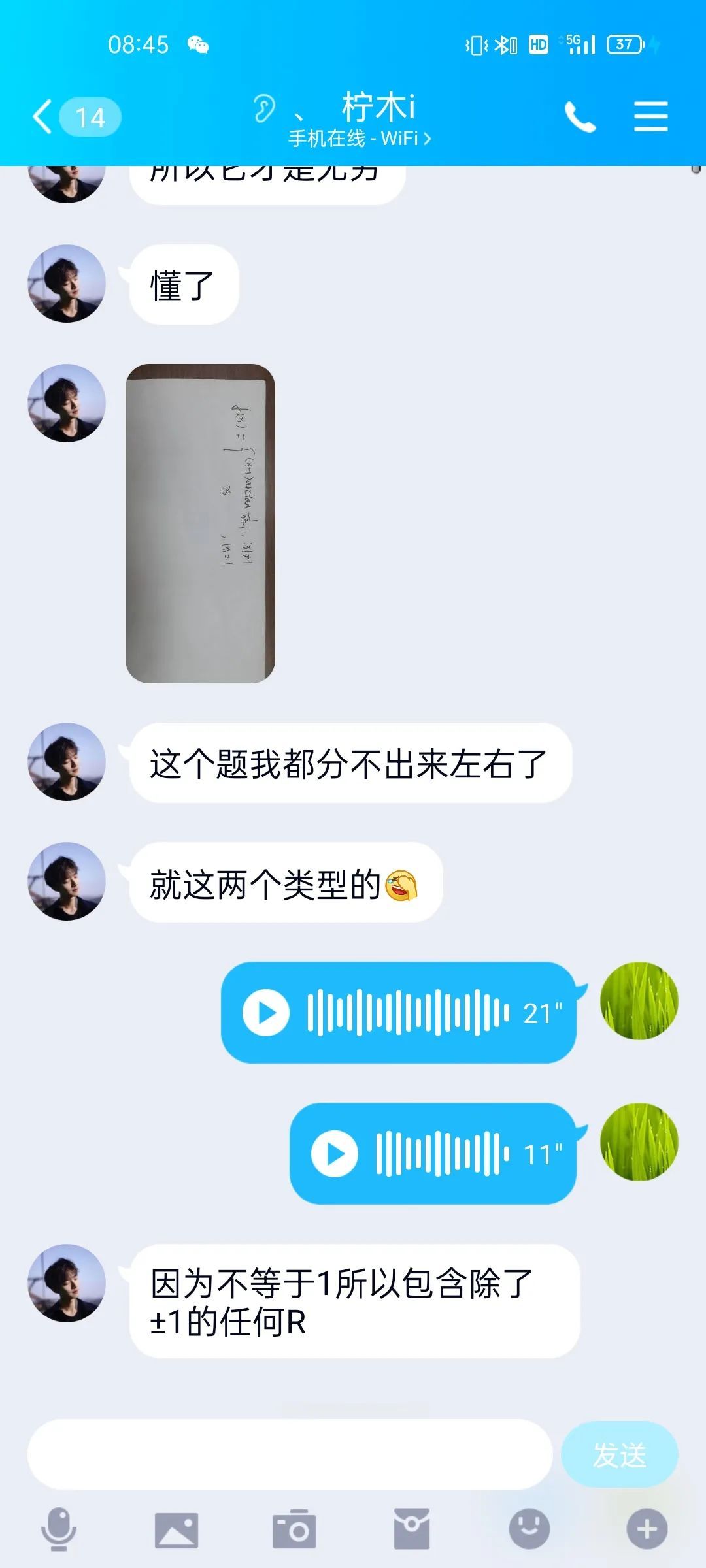Open the camera to take a photo
The image size is (706, 1568).
pos(294,1529)
